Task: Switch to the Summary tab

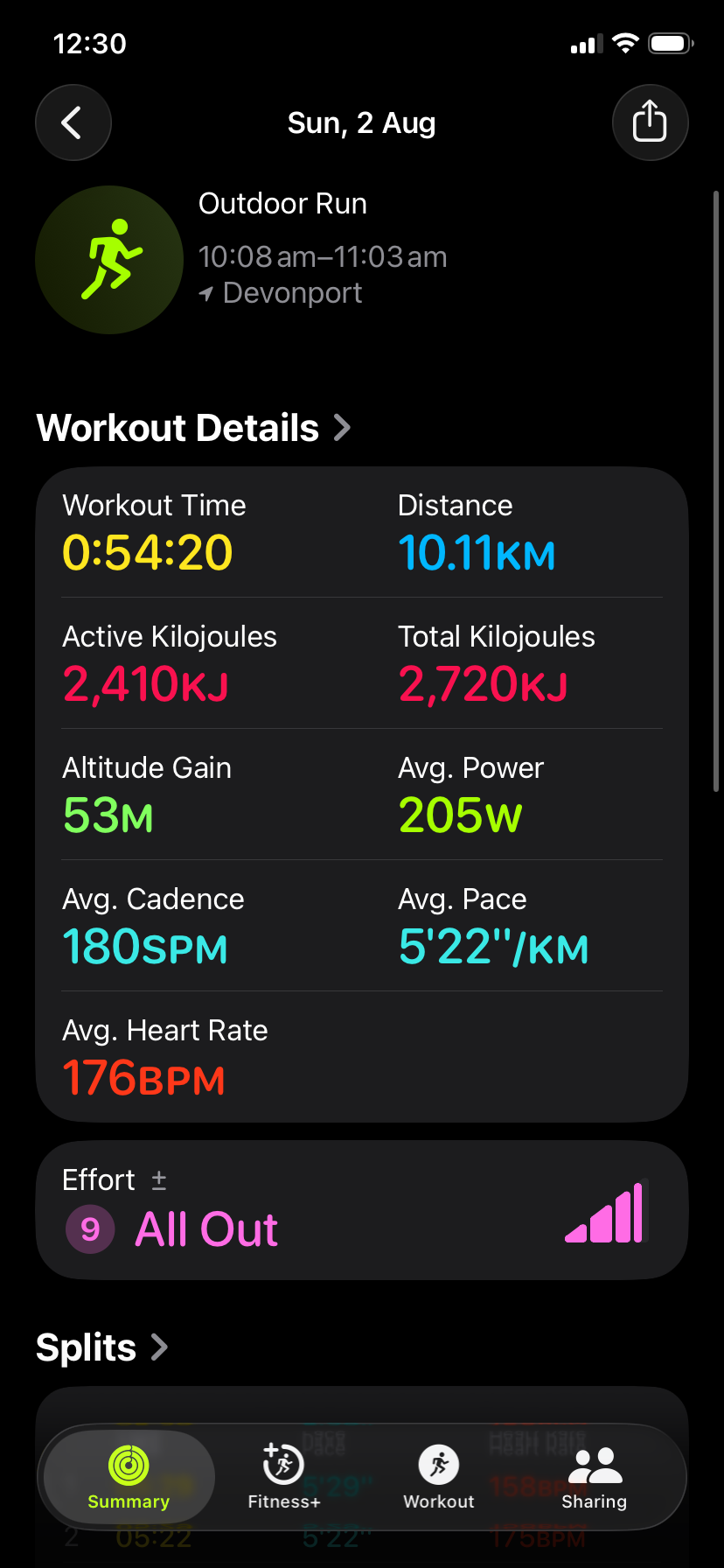Action: click(129, 1478)
